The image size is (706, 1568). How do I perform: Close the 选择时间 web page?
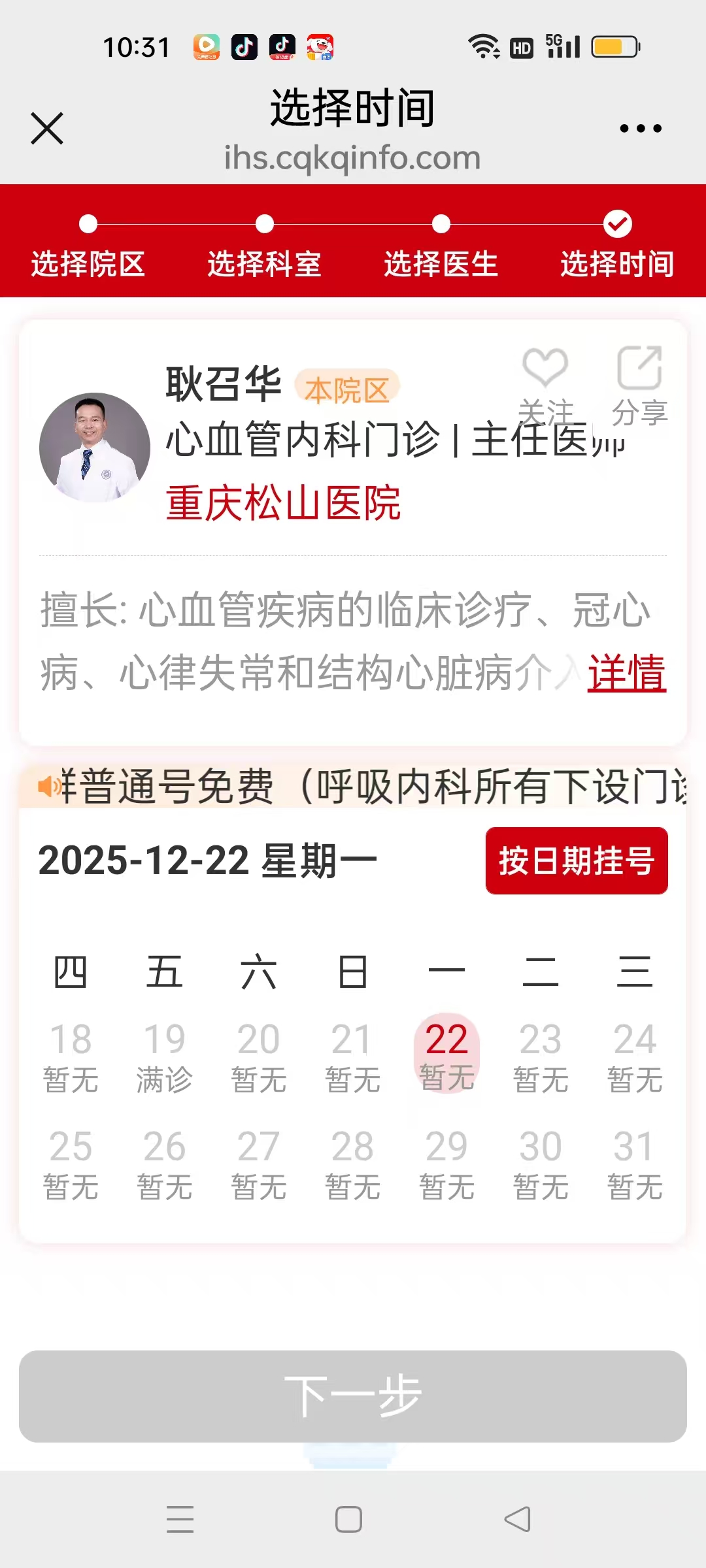[x=47, y=128]
